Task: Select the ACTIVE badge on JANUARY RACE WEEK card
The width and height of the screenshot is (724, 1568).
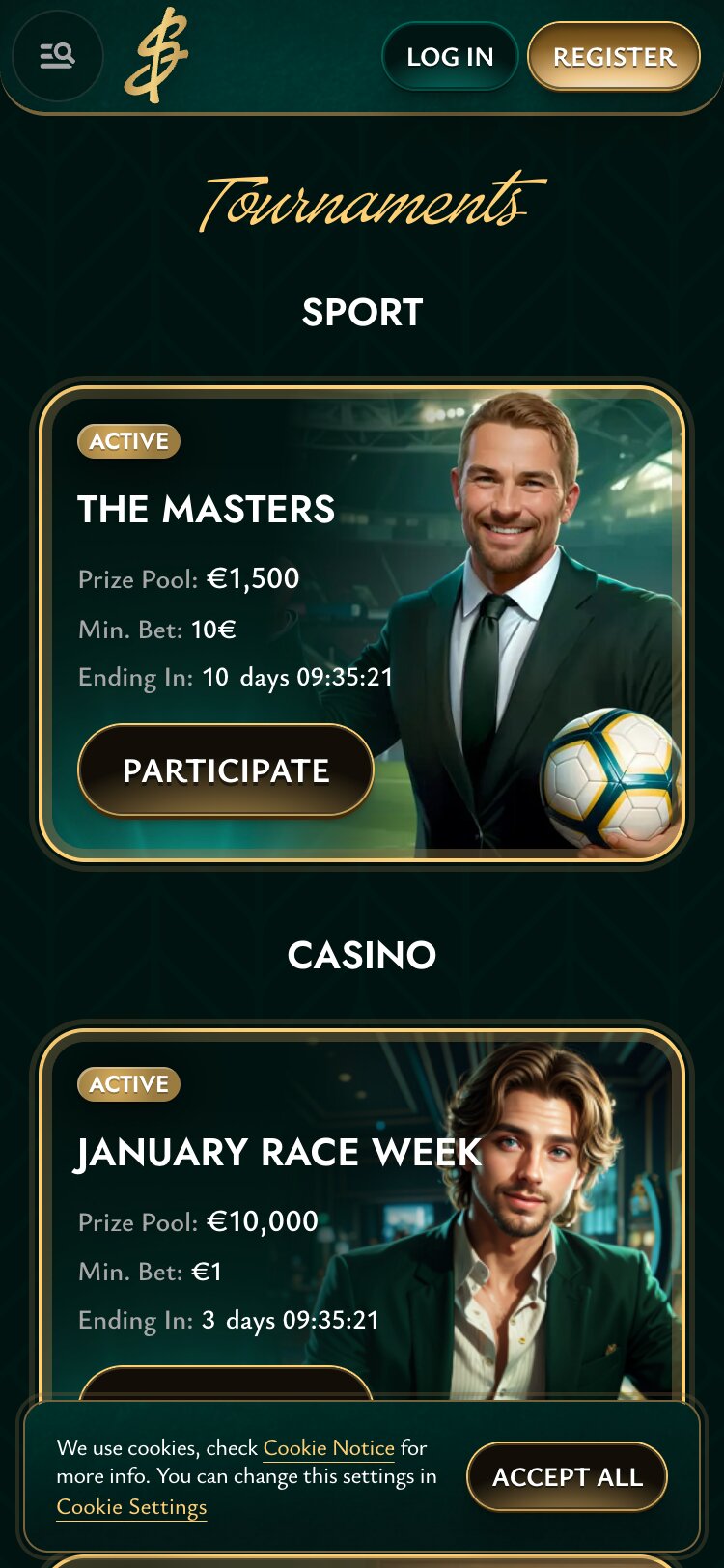Action: click(x=128, y=1084)
